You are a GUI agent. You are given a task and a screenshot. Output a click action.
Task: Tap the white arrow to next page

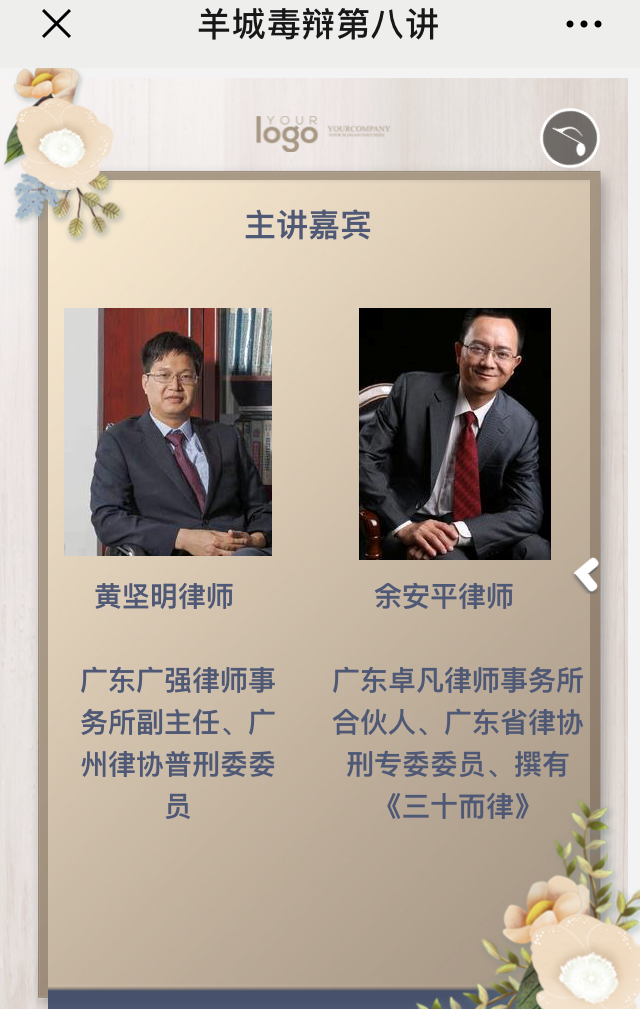[x=587, y=574]
